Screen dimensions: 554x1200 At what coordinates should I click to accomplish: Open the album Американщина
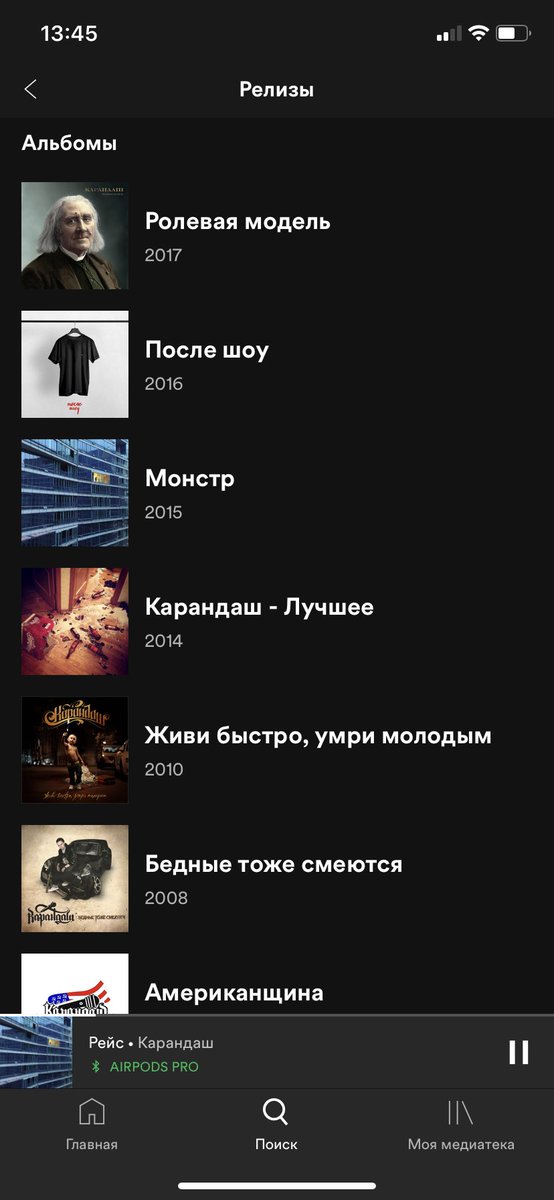[x=277, y=984]
